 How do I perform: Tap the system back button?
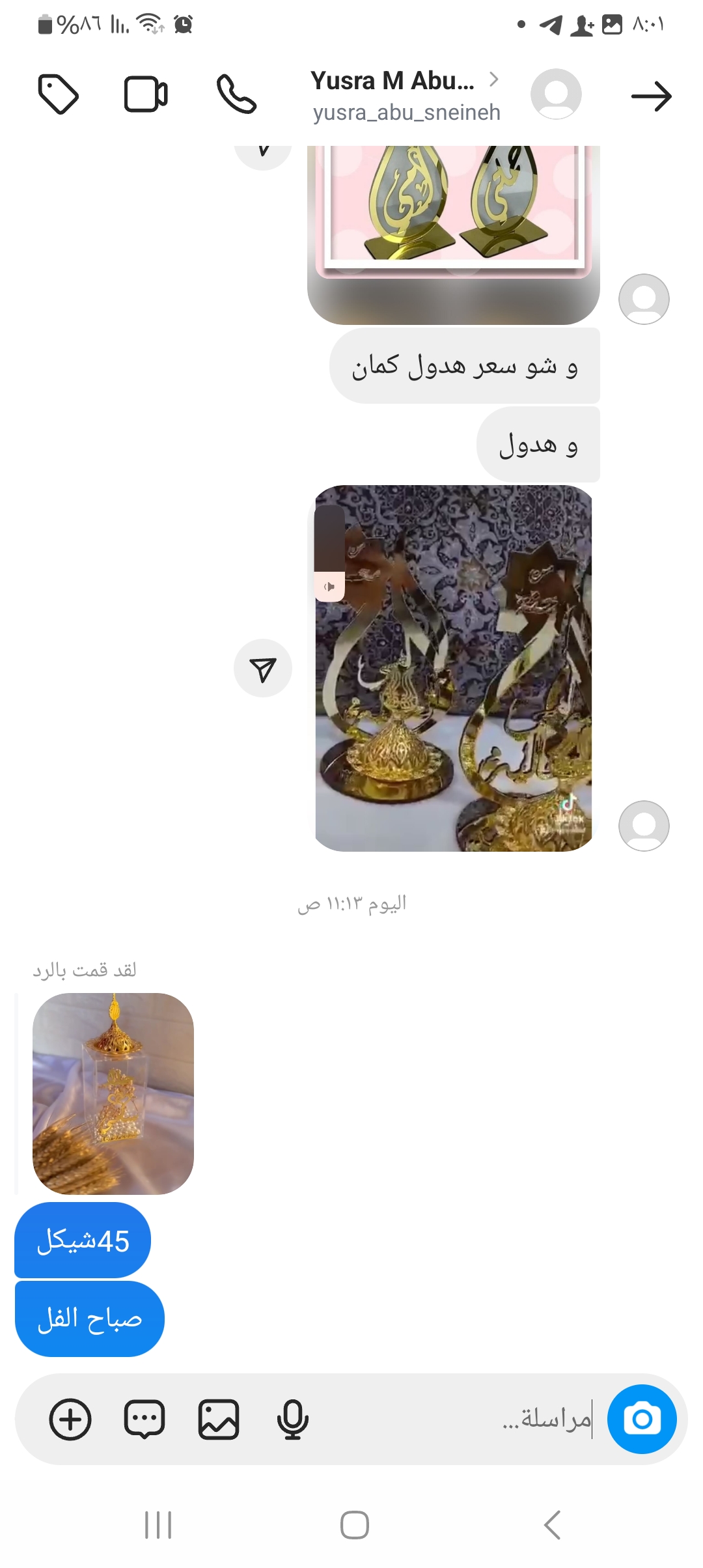[552, 1525]
